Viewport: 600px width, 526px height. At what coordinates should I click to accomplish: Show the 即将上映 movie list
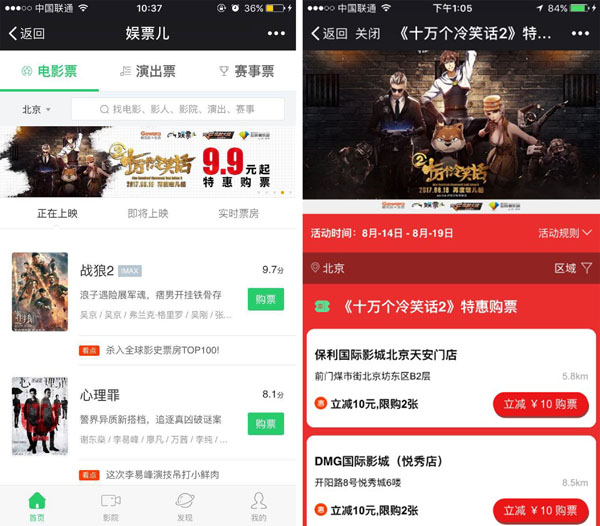point(147,214)
